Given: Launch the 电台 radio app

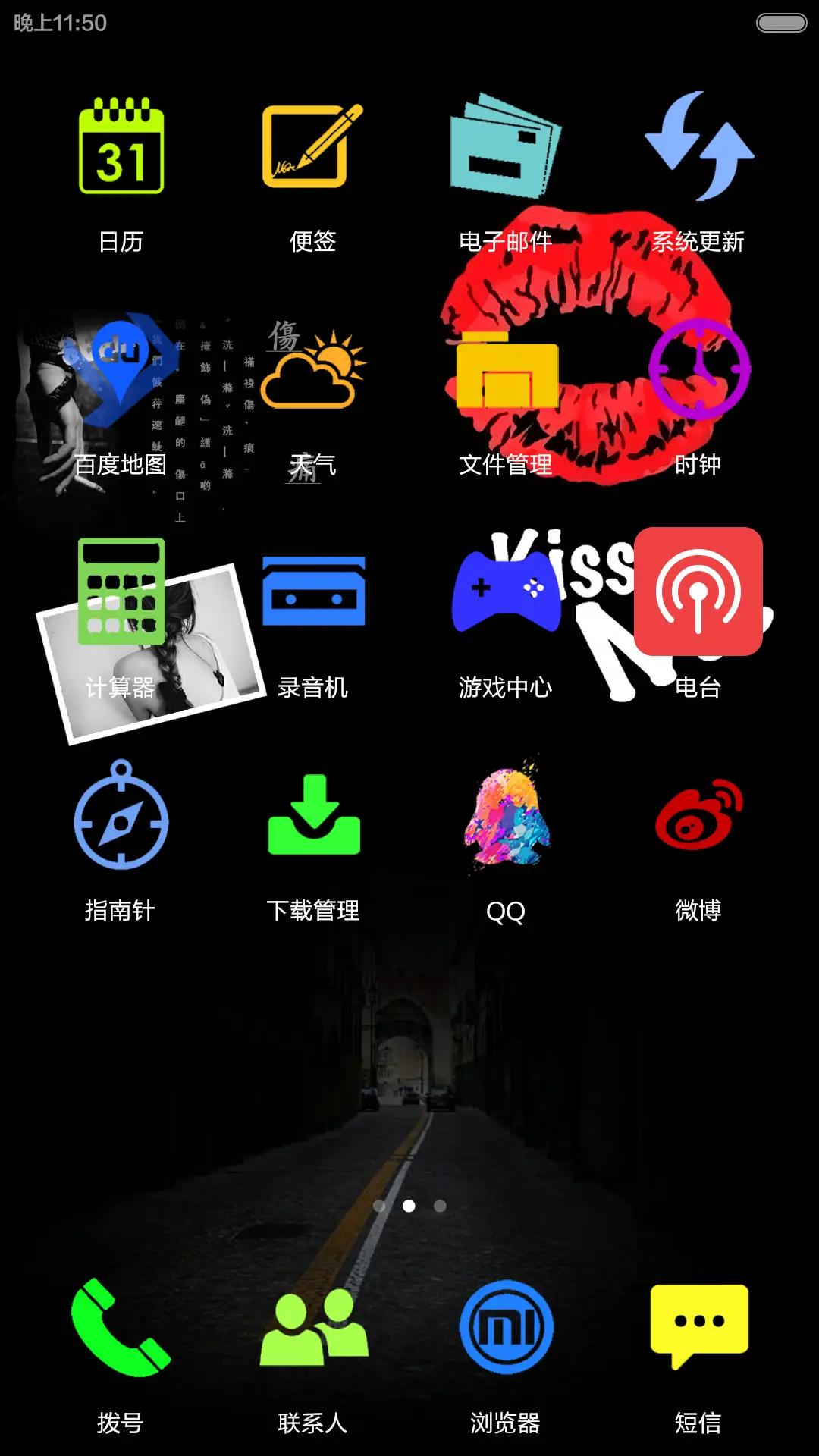Looking at the screenshot, I should click(698, 591).
